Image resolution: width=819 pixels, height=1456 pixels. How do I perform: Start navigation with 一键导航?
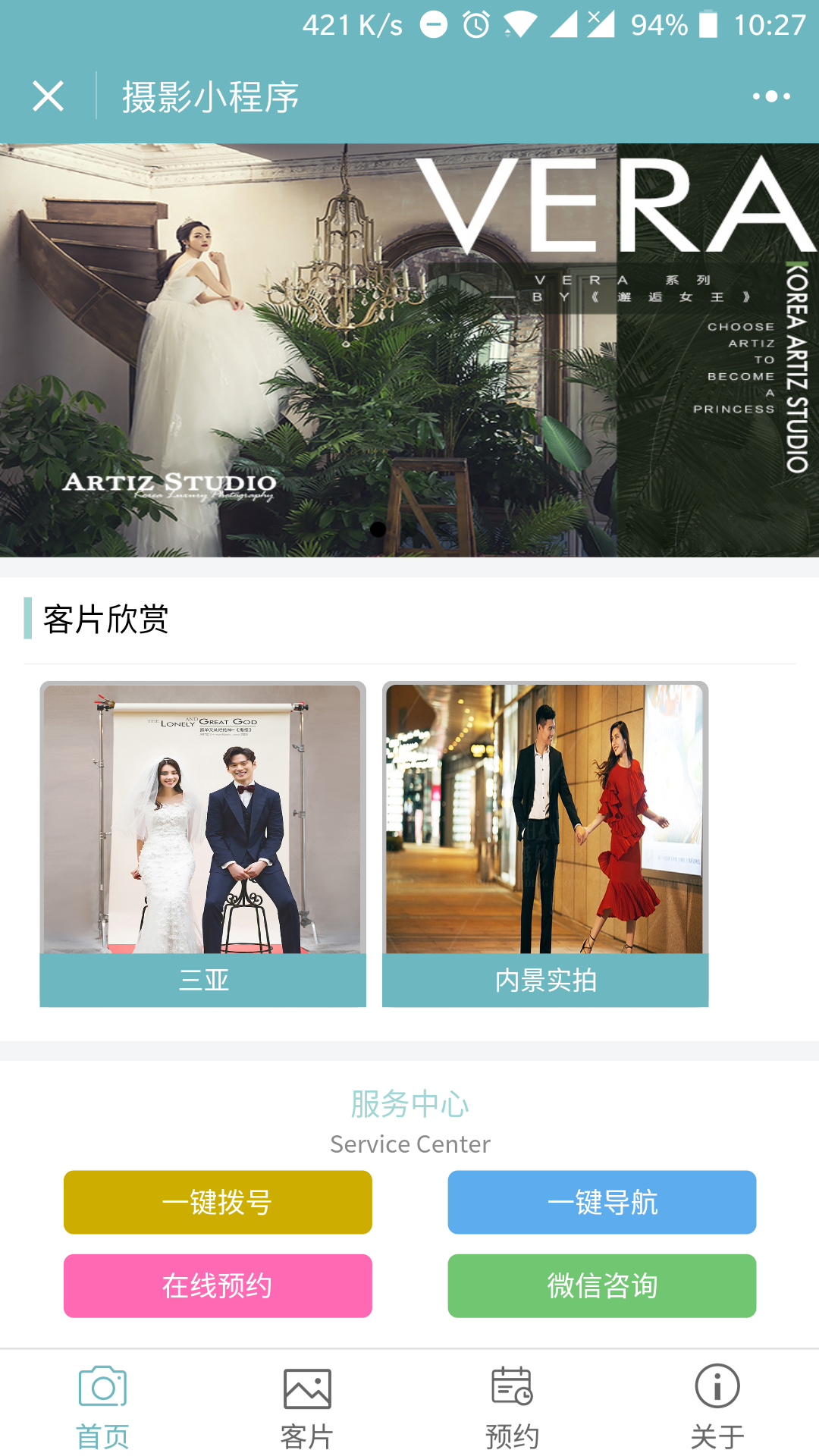[601, 1202]
